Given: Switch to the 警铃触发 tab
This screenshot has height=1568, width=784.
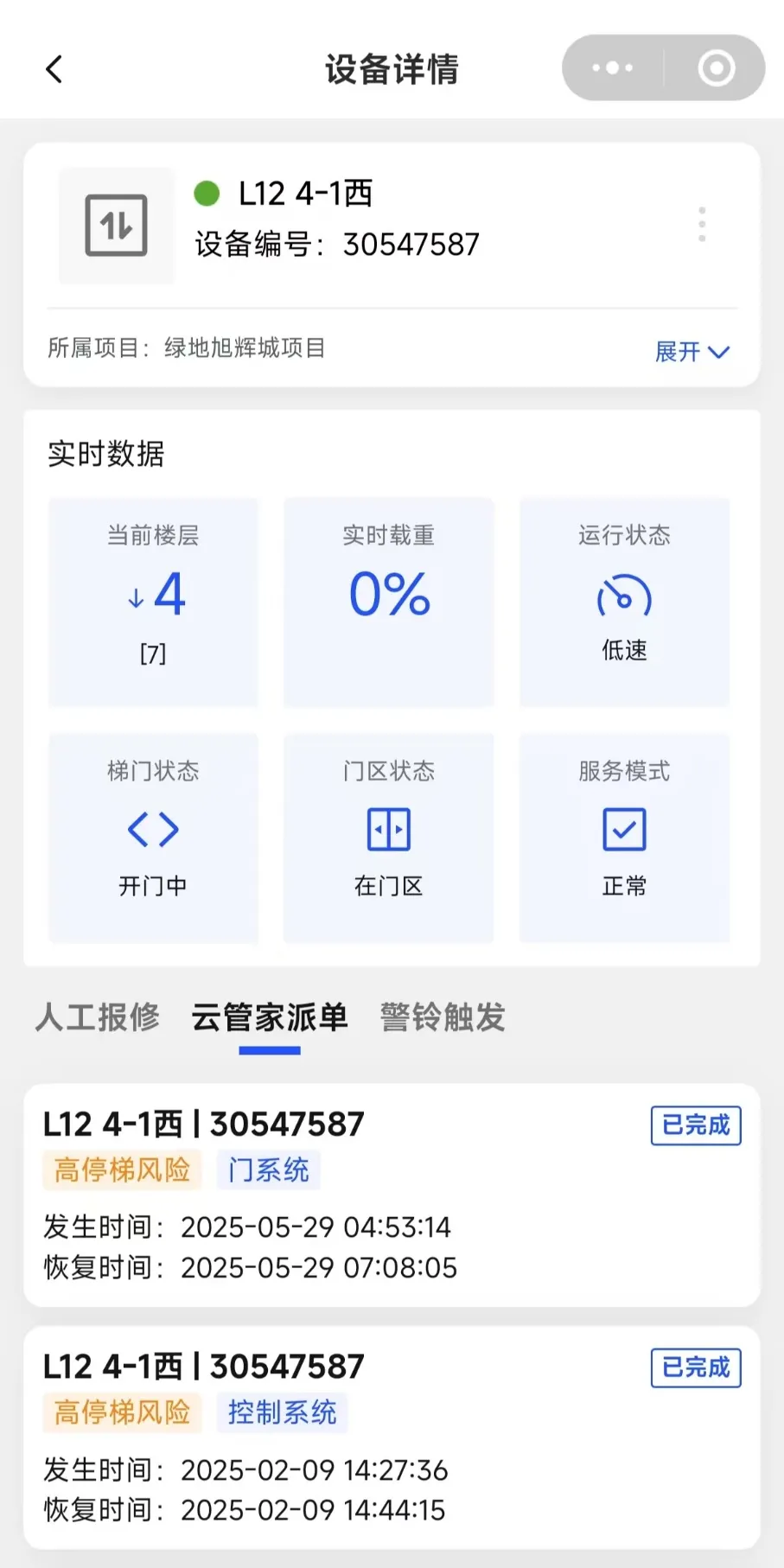Looking at the screenshot, I should (443, 1017).
